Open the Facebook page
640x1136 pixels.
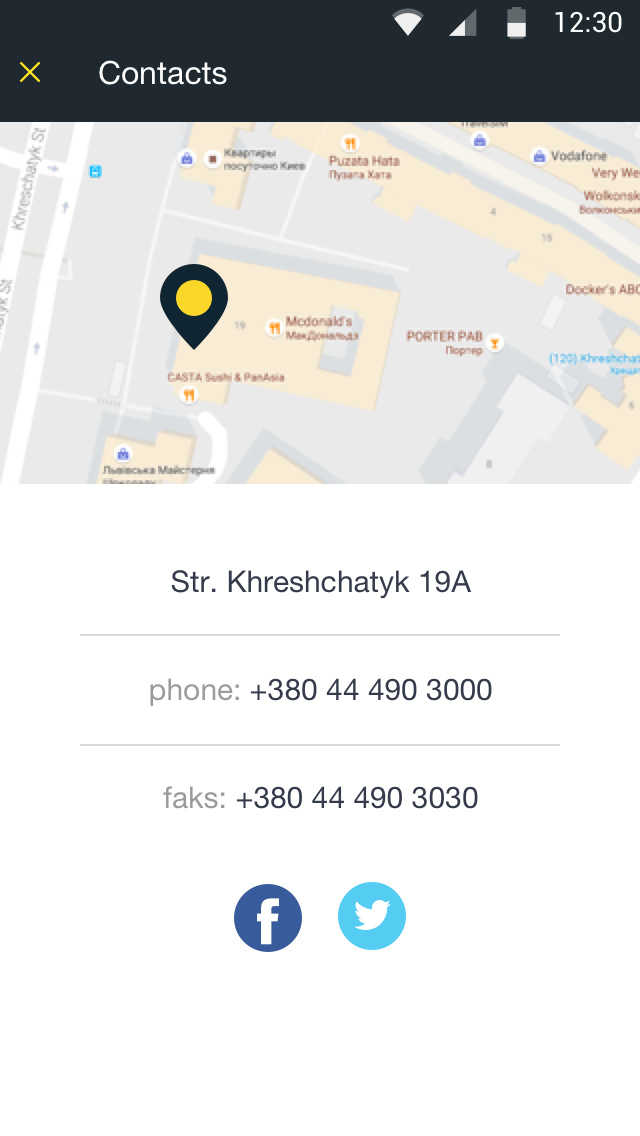(x=267, y=917)
